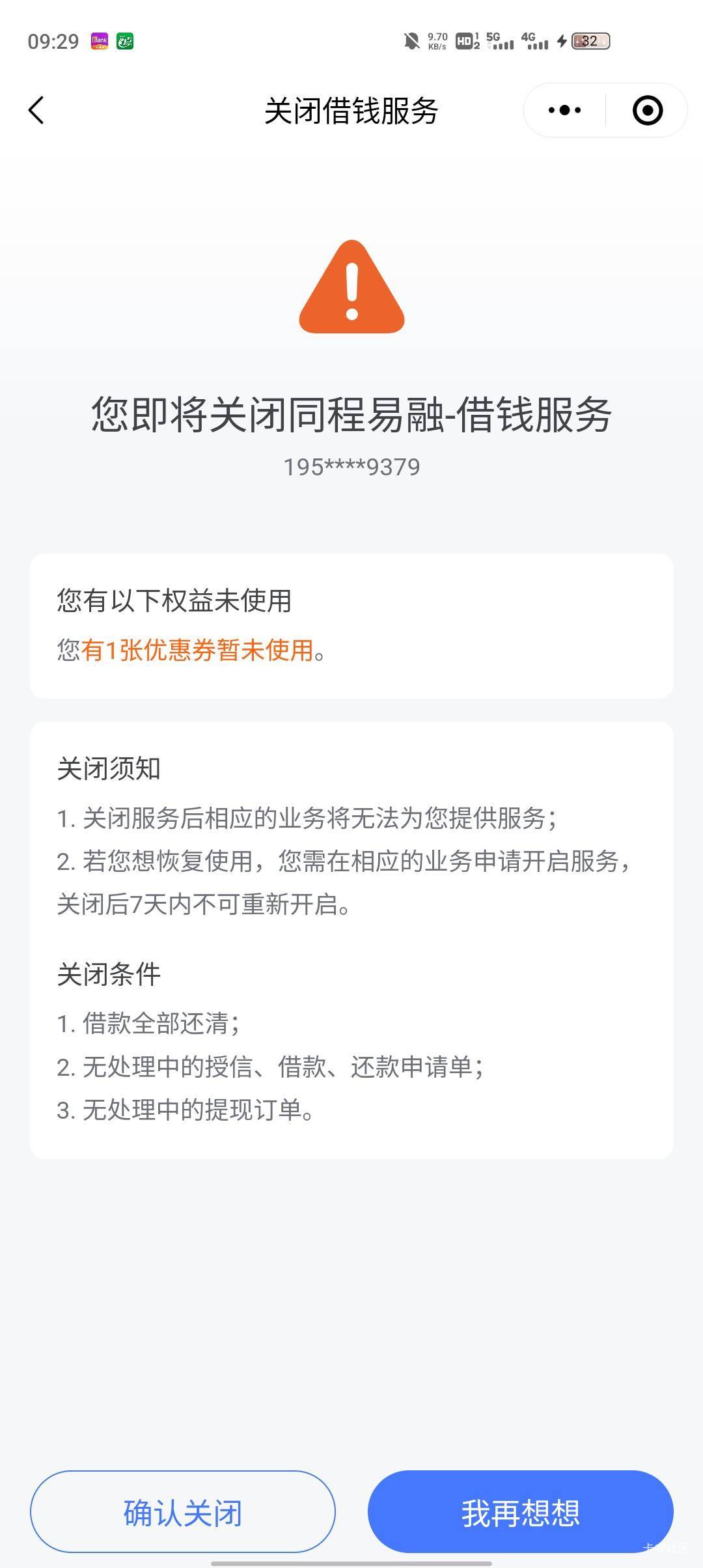The width and height of the screenshot is (703, 1568).
Task: Open the mini program three-dot menu
Action: tap(564, 110)
